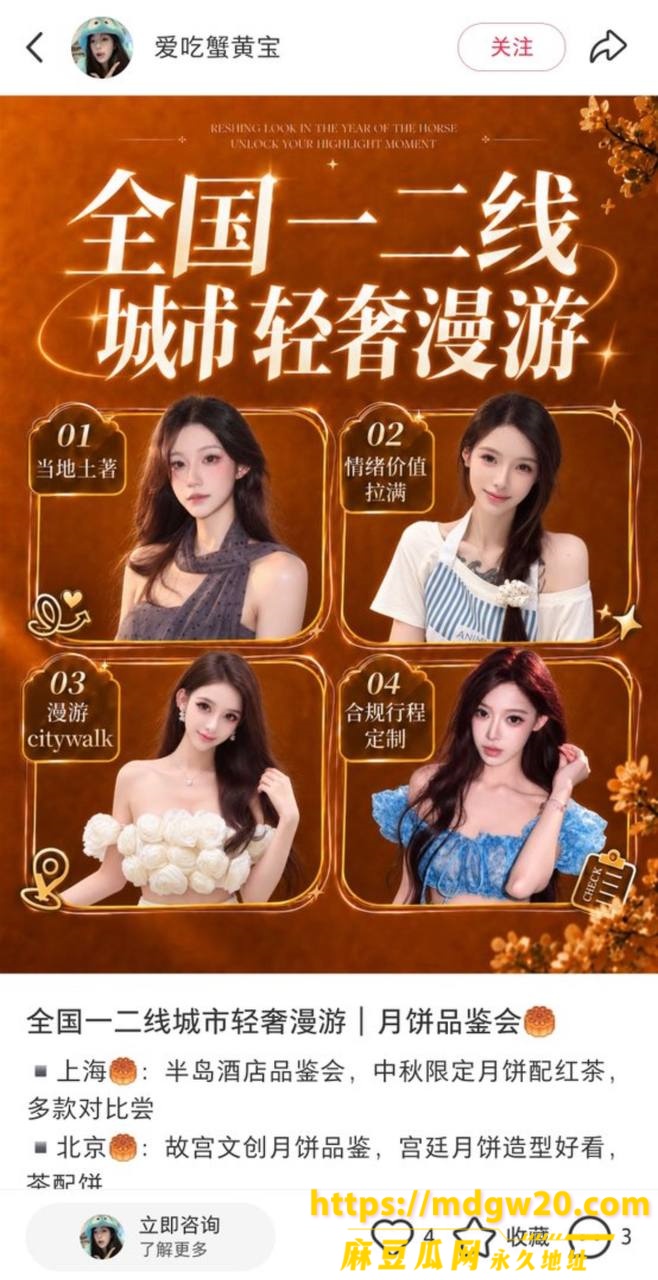Follow the author with the 关注 button
Viewport: 658px width, 1280px height.
[511, 47]
